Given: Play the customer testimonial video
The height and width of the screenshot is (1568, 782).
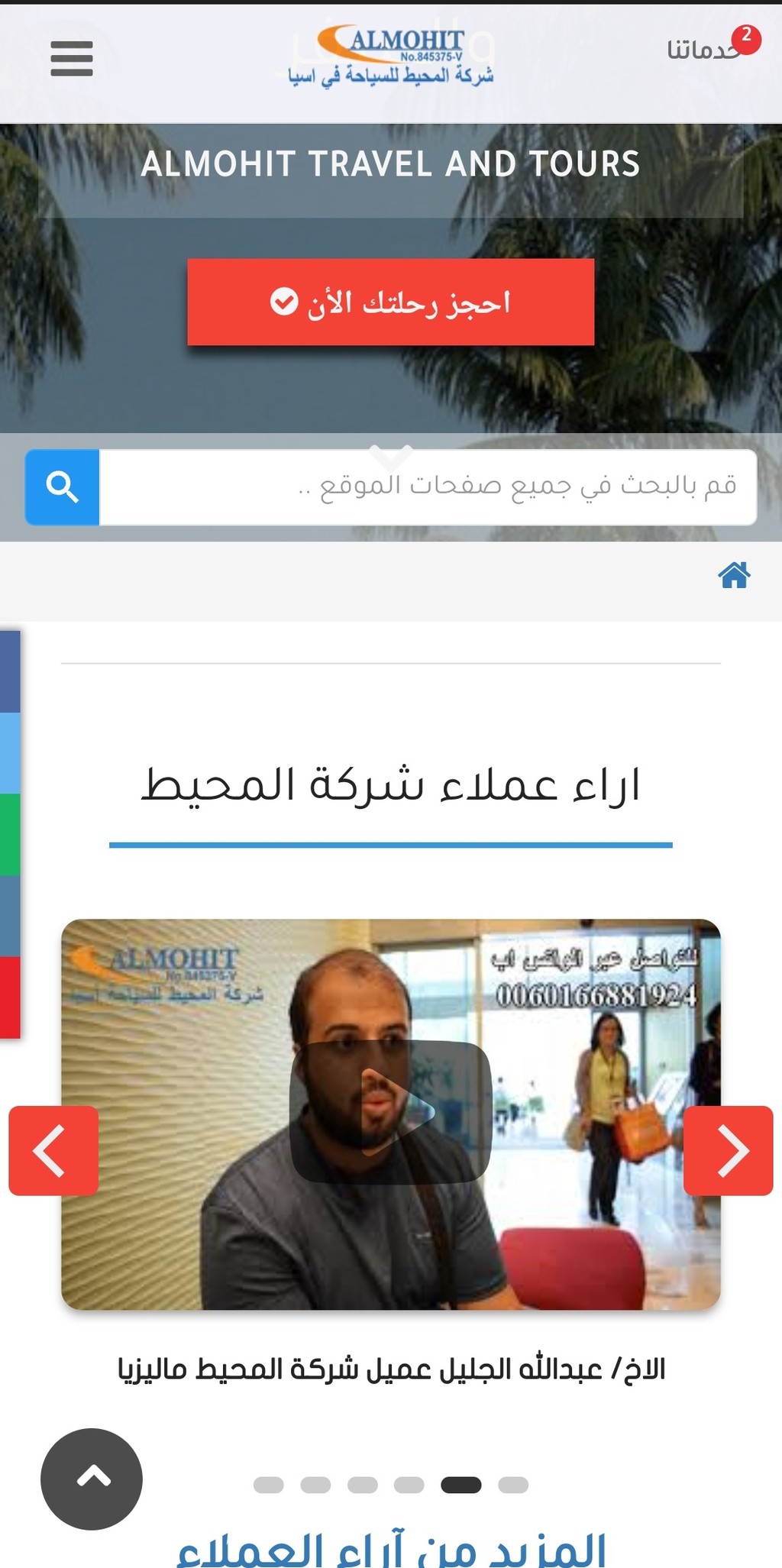Looking at the screenshot, I should 390,1111.
